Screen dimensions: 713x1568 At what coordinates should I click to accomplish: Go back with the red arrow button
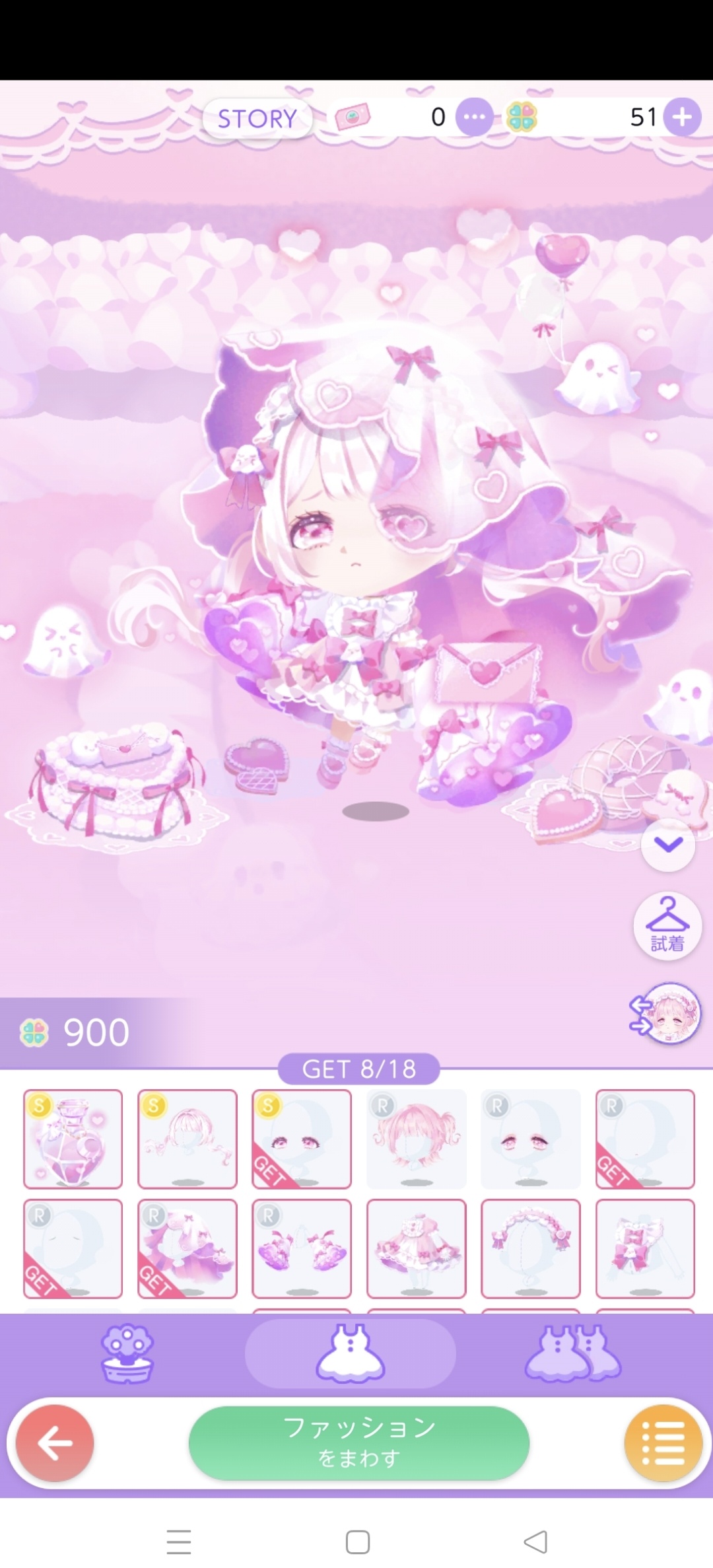point(55,1443)
